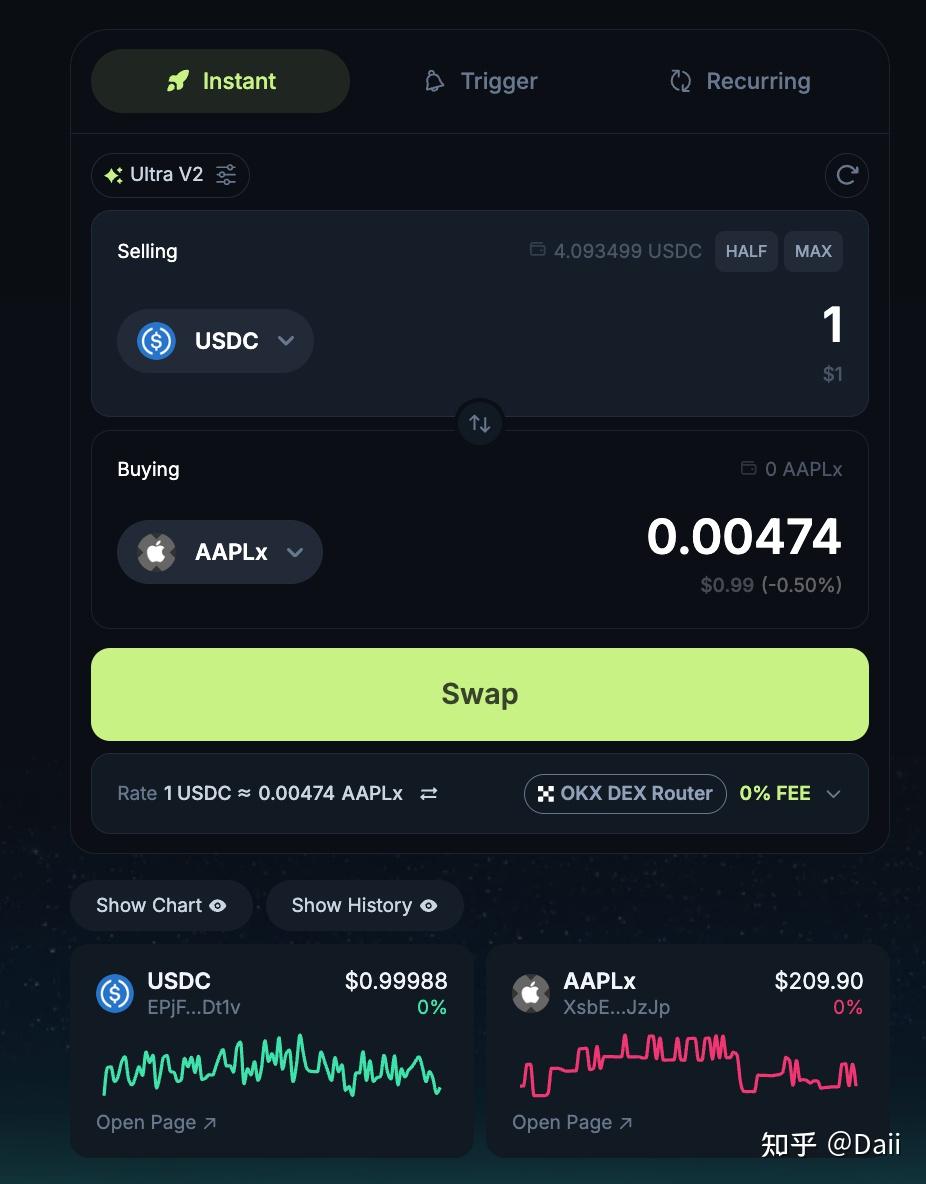Open the AAPLx buying token dropdown
This screenshot has height=1184, width=926.
tap(220, 552)
